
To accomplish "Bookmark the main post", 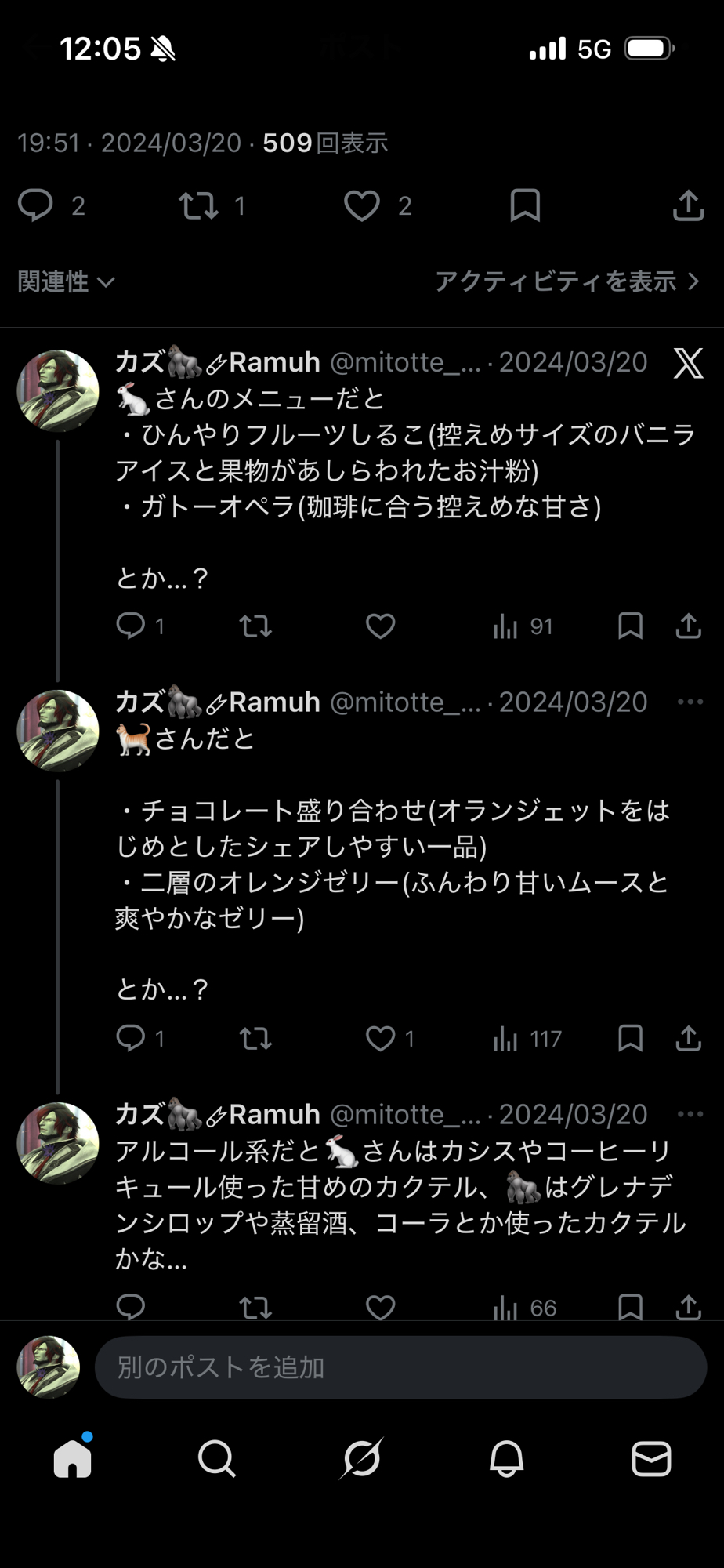I will (x=525, y=206).
